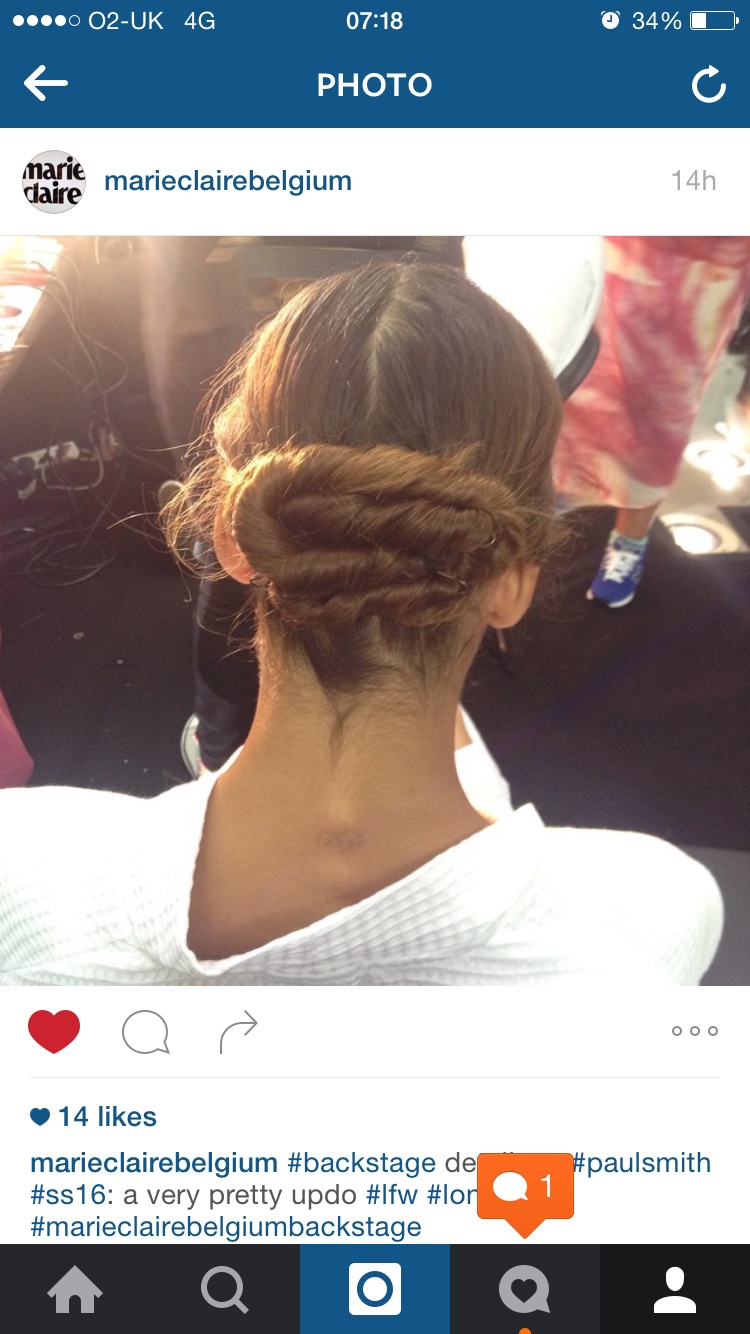Open the #paulsmith hashtag

pyautogui.click(x=641, y=1163)
